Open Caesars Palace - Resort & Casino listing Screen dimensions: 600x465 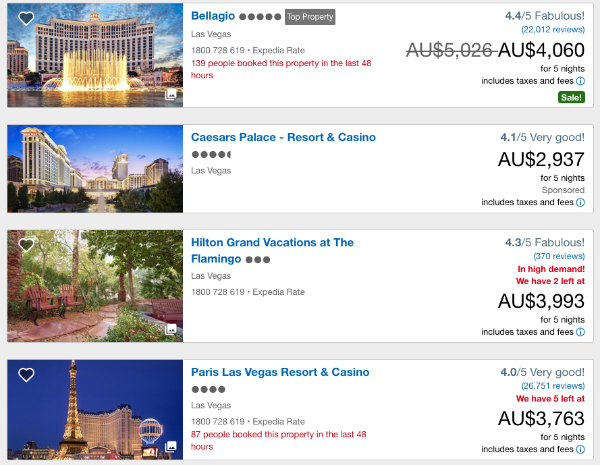pos(283,137)
